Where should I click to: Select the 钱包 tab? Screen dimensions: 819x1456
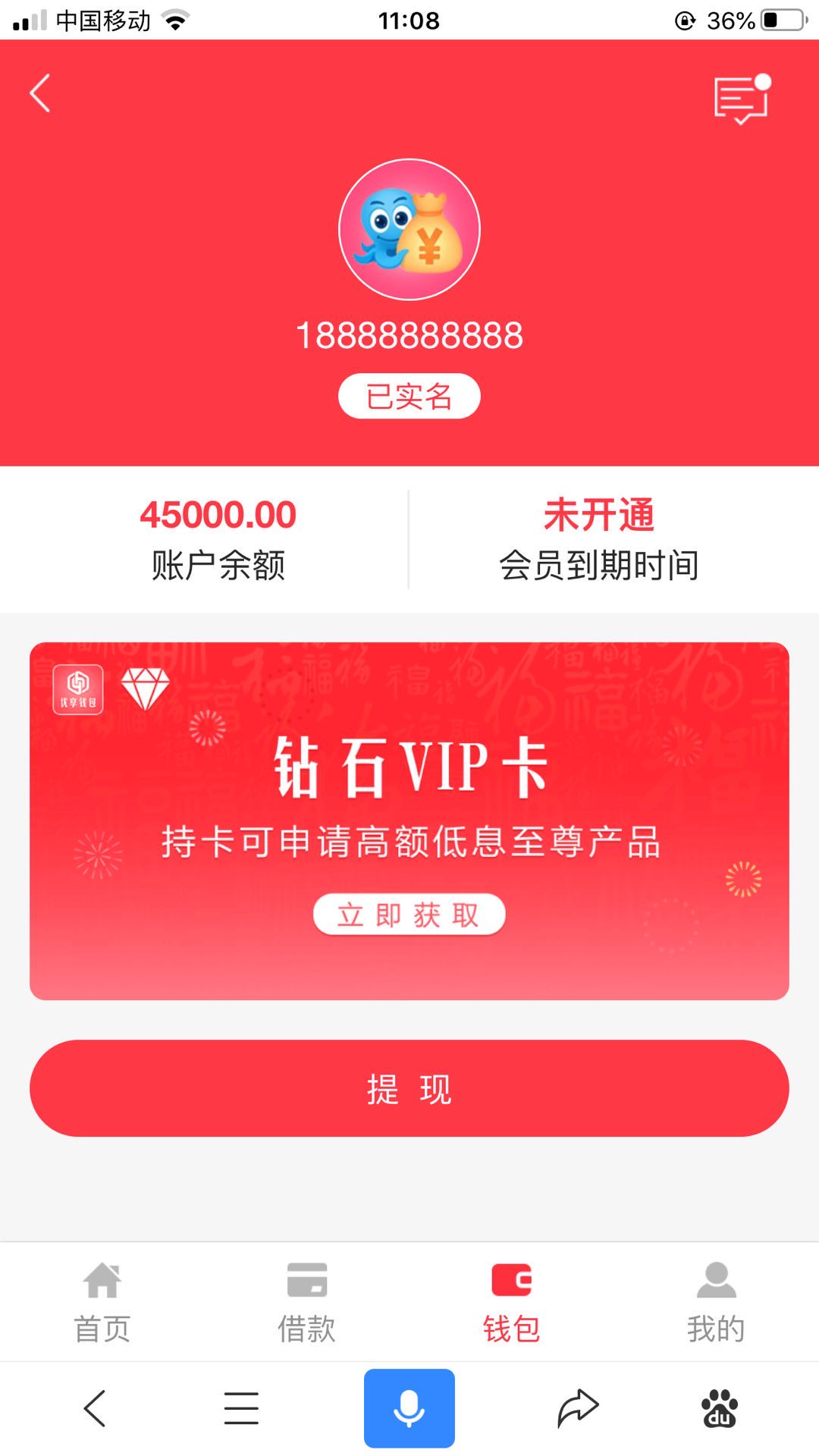[512, 1301]
